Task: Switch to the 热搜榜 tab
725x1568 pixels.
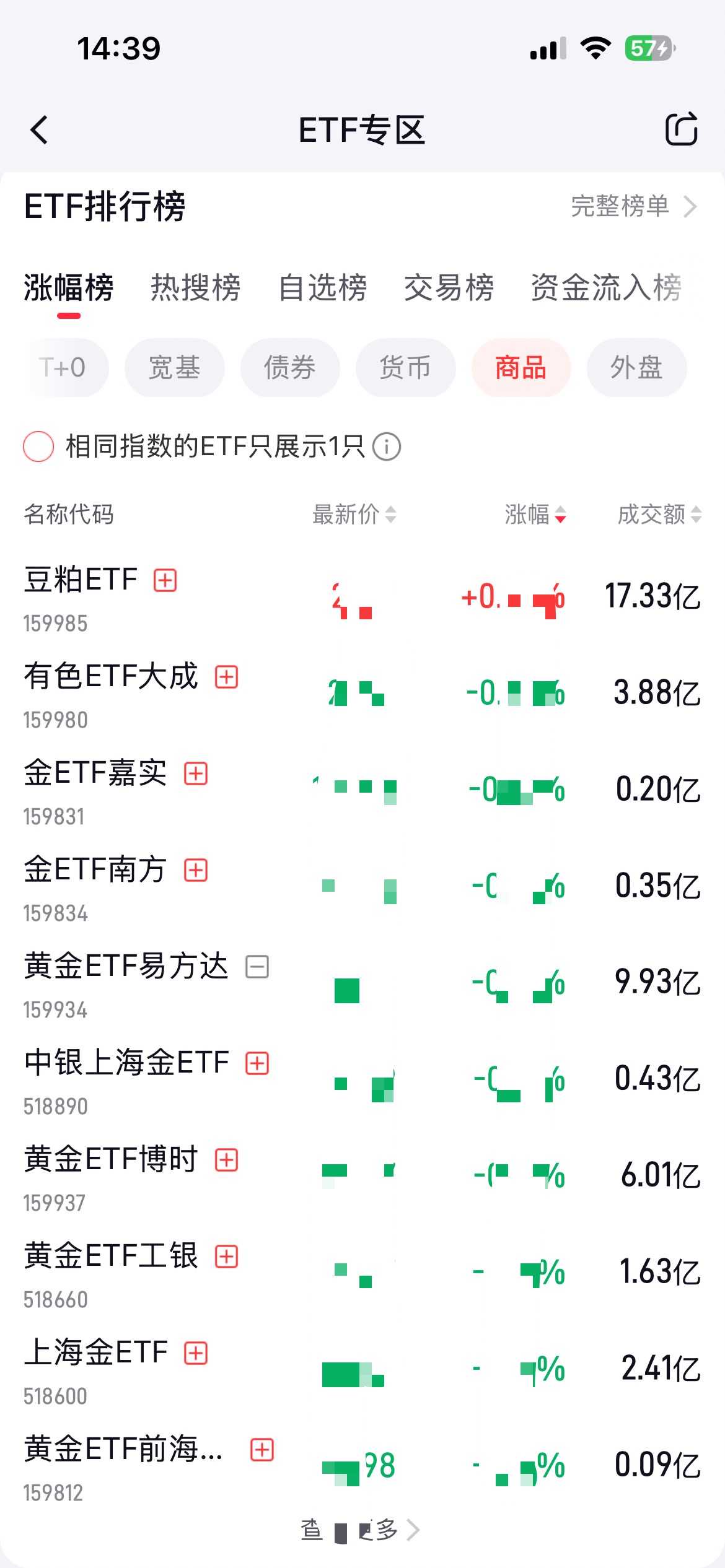Action: pyautogui.click(x=195, y=288)
